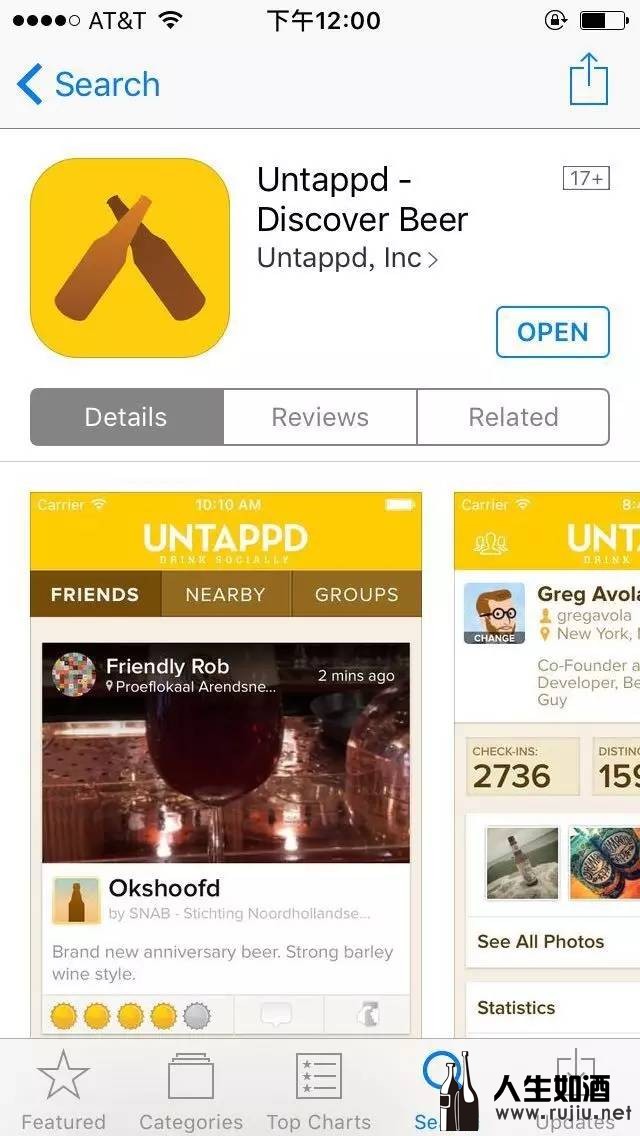Share this app page
Viewport: 640px width, 1136px height.
click(589, 80)
